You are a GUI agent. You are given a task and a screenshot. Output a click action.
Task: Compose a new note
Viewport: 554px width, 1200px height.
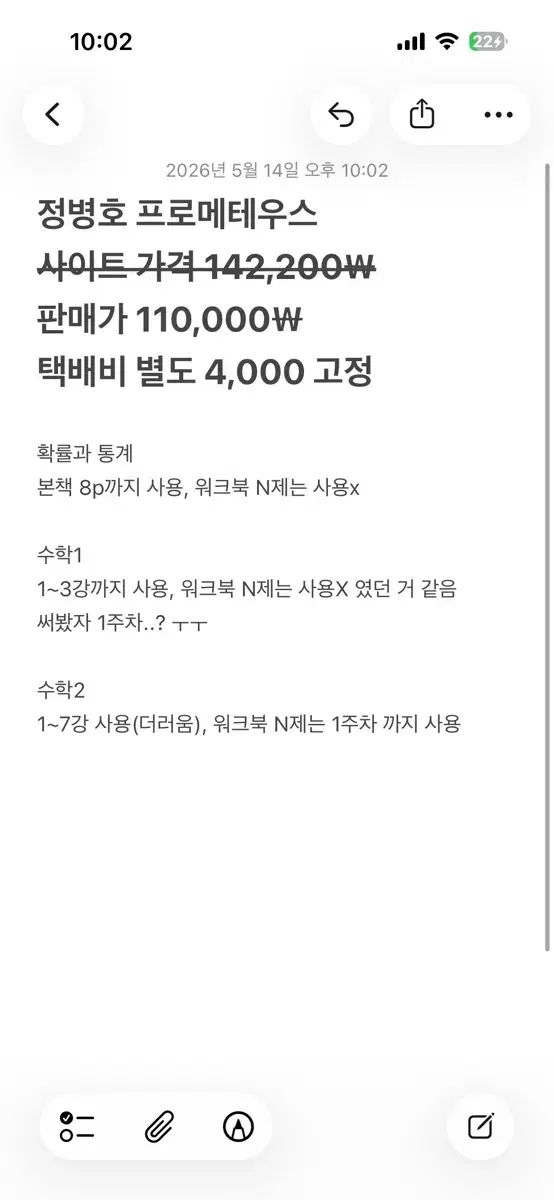pos(481,1126)
